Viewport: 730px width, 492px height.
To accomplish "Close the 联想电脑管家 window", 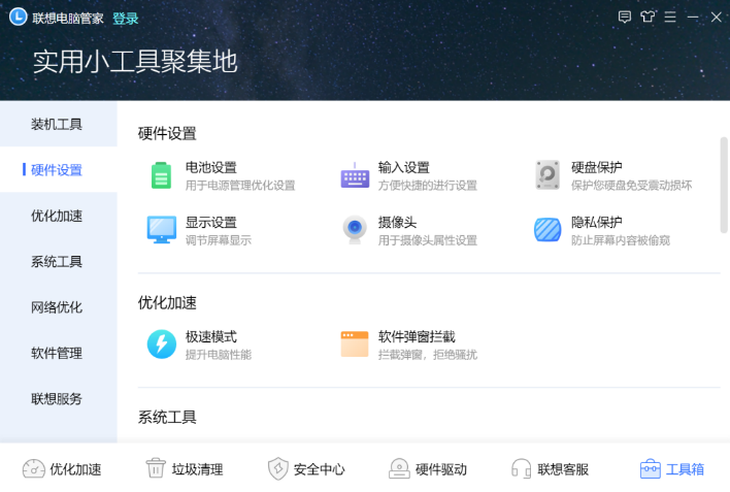I will tap(715, 17).
